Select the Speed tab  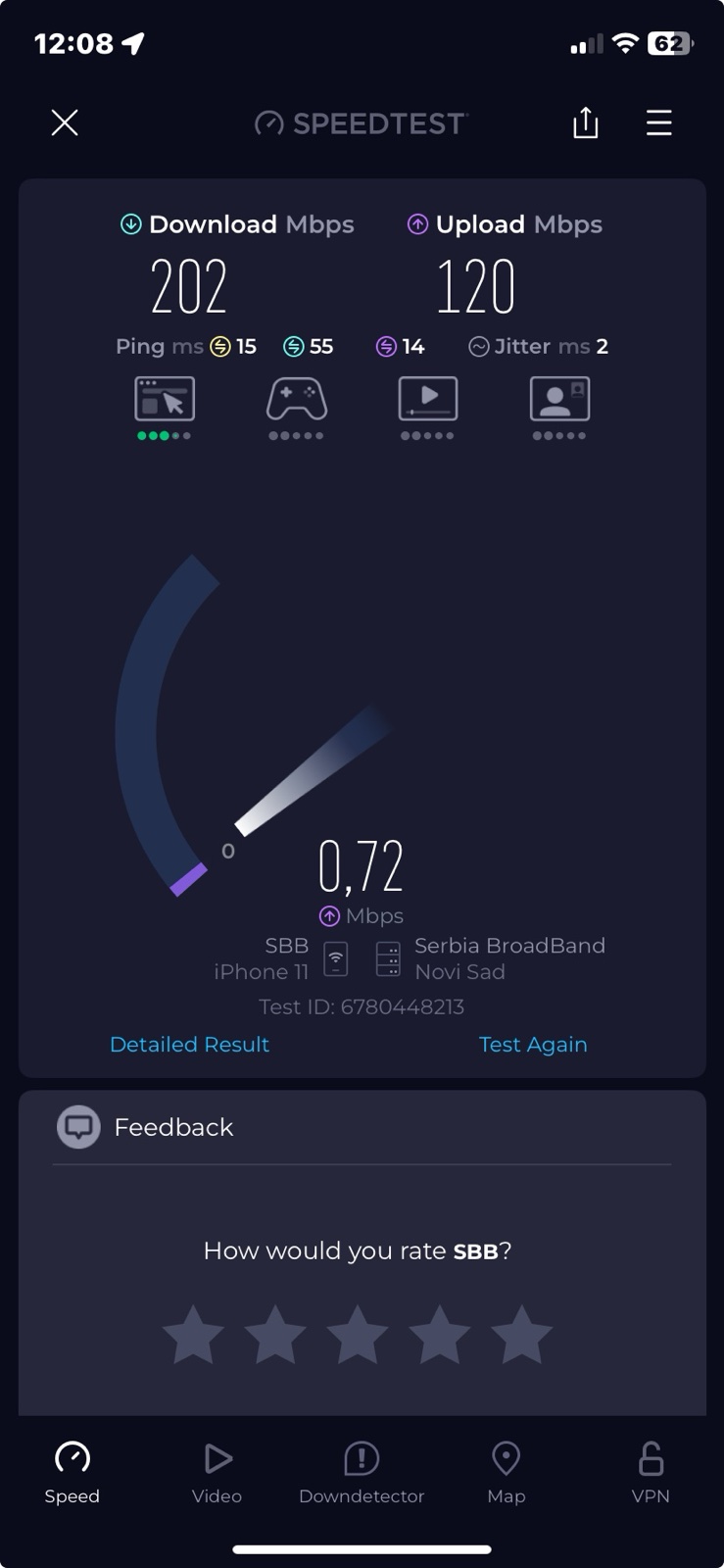coord(72,1472)
